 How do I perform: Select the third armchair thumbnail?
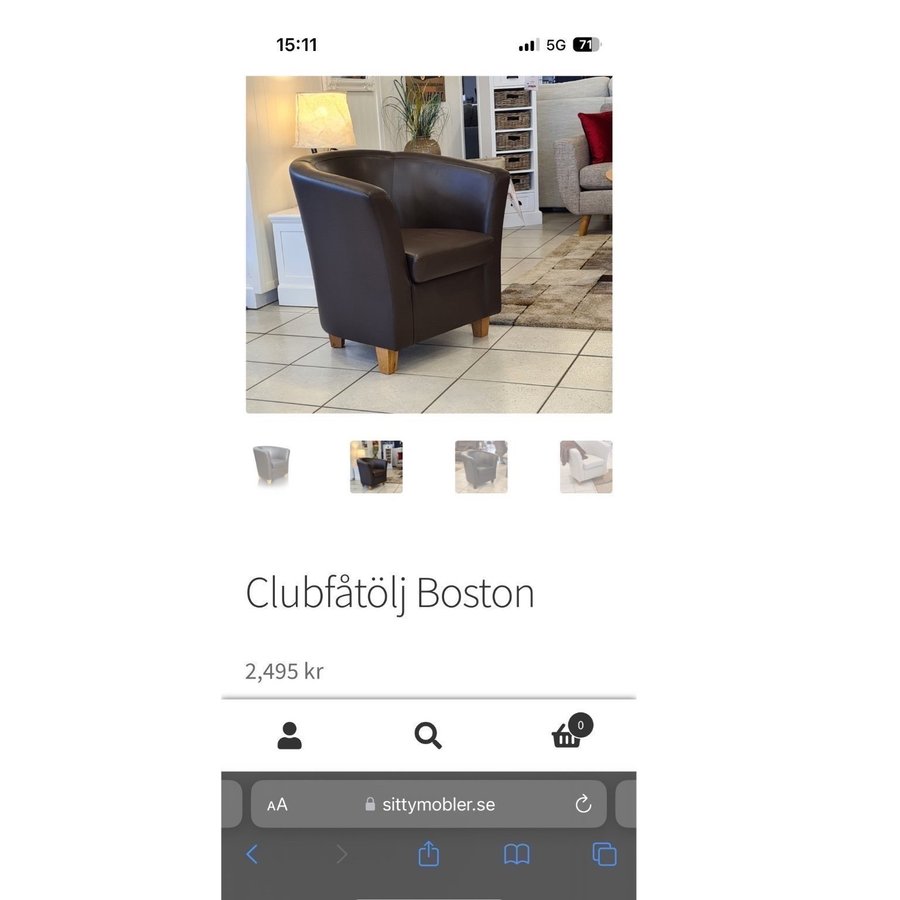(481, 466)
